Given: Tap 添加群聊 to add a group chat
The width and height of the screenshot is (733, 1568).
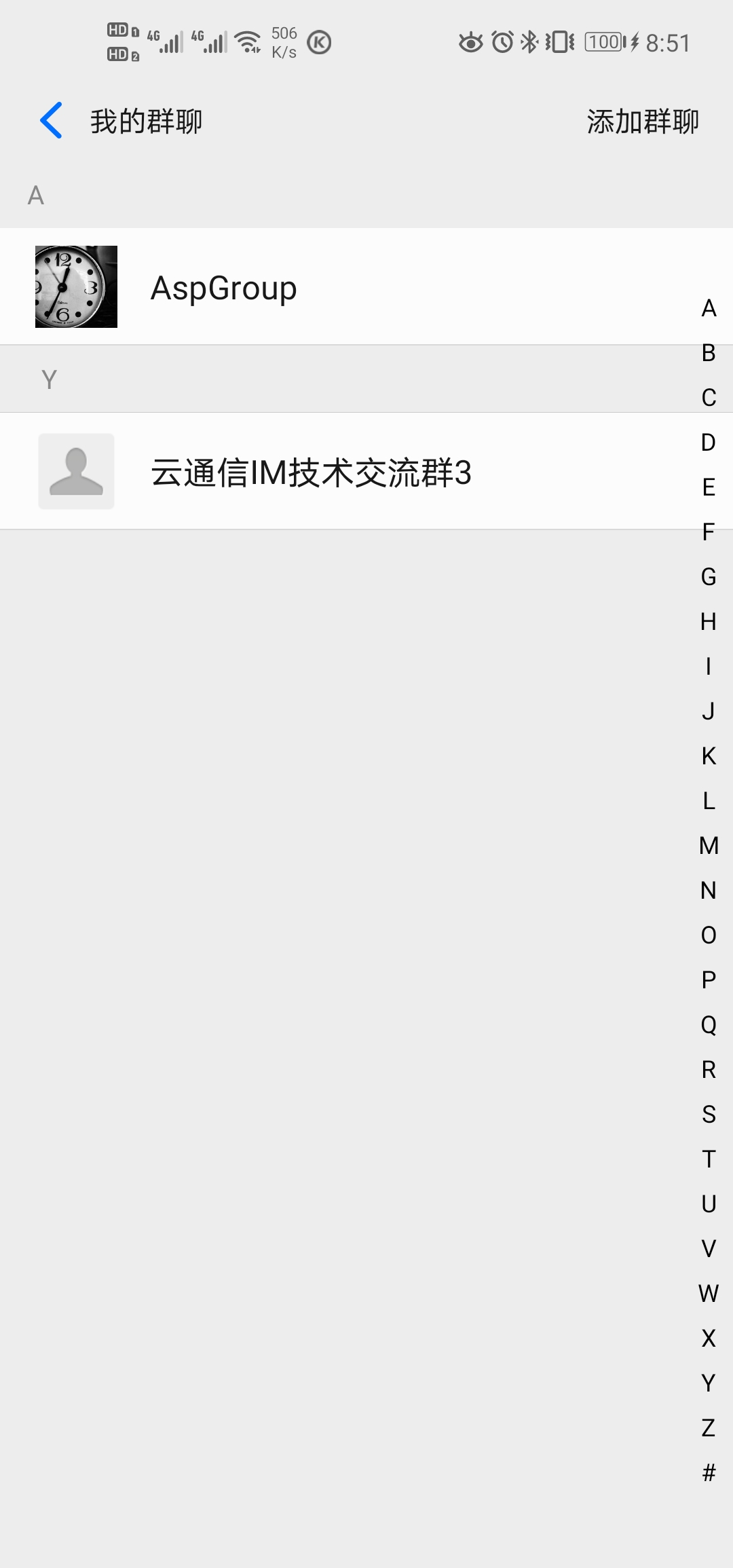Looking at the screenshot, I should pos(642,122).
